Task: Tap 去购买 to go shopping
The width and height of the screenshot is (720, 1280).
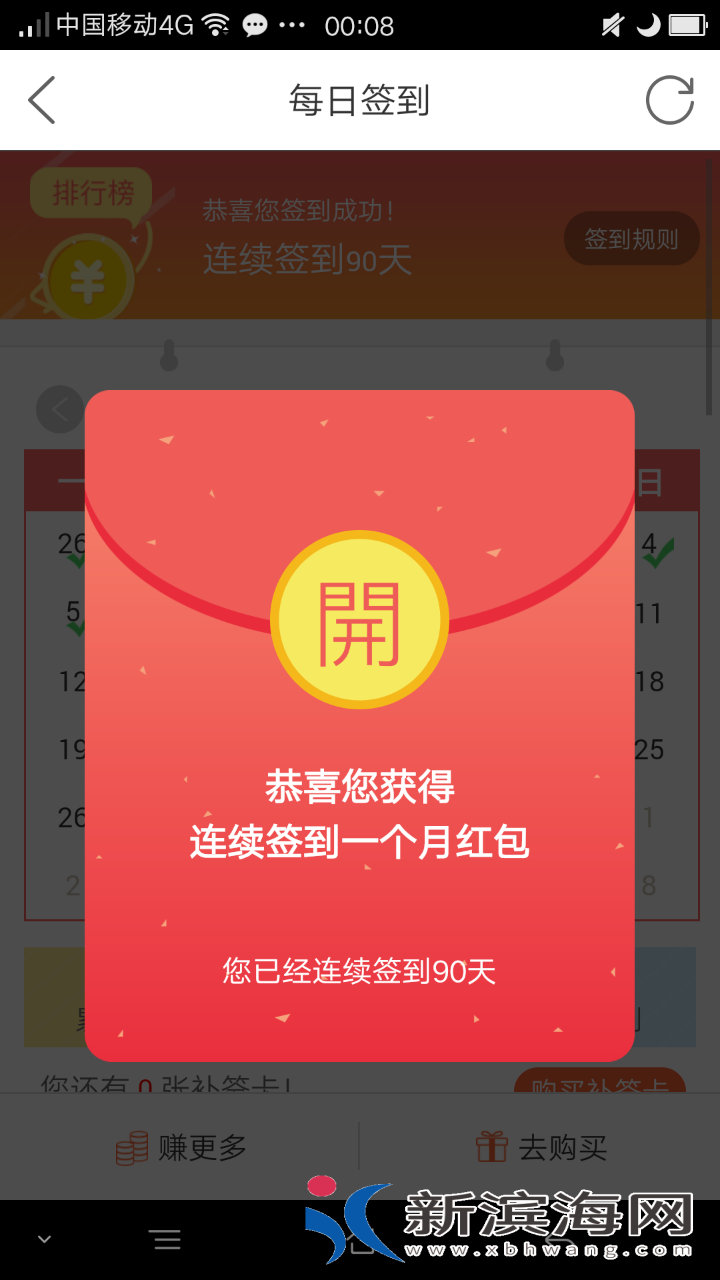Action: pos(541,1147)
